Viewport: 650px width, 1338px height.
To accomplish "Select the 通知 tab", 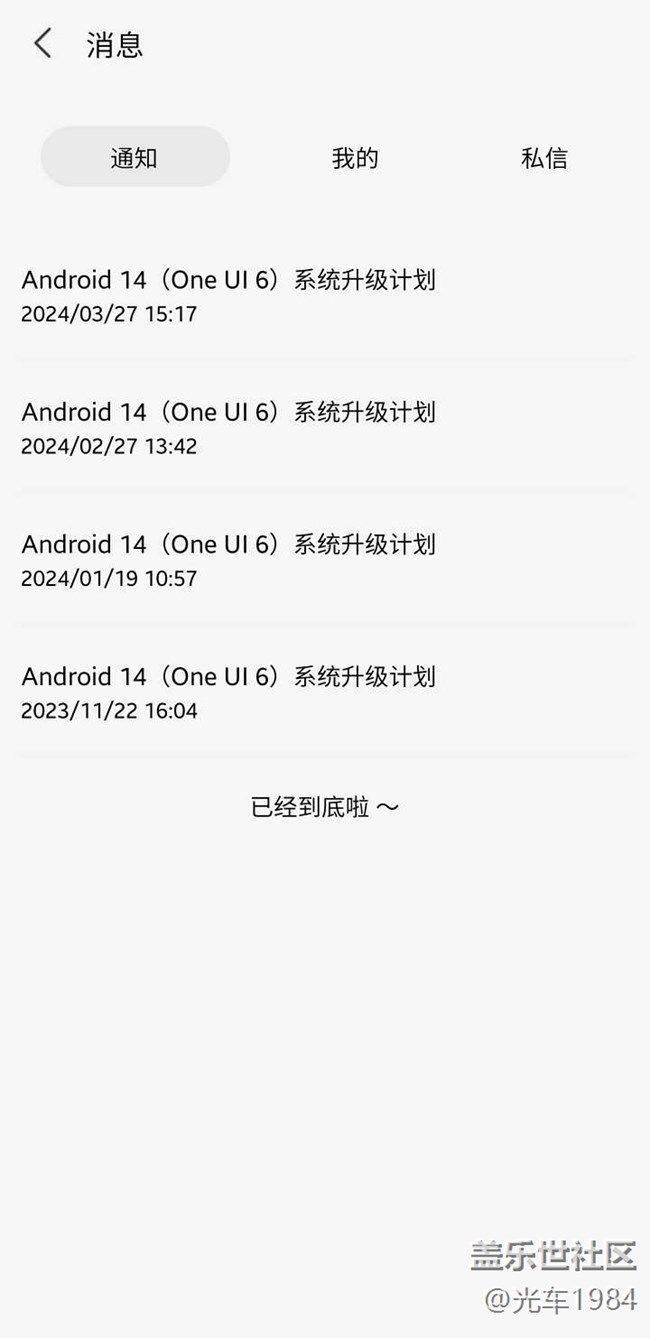I will (135, 157).
